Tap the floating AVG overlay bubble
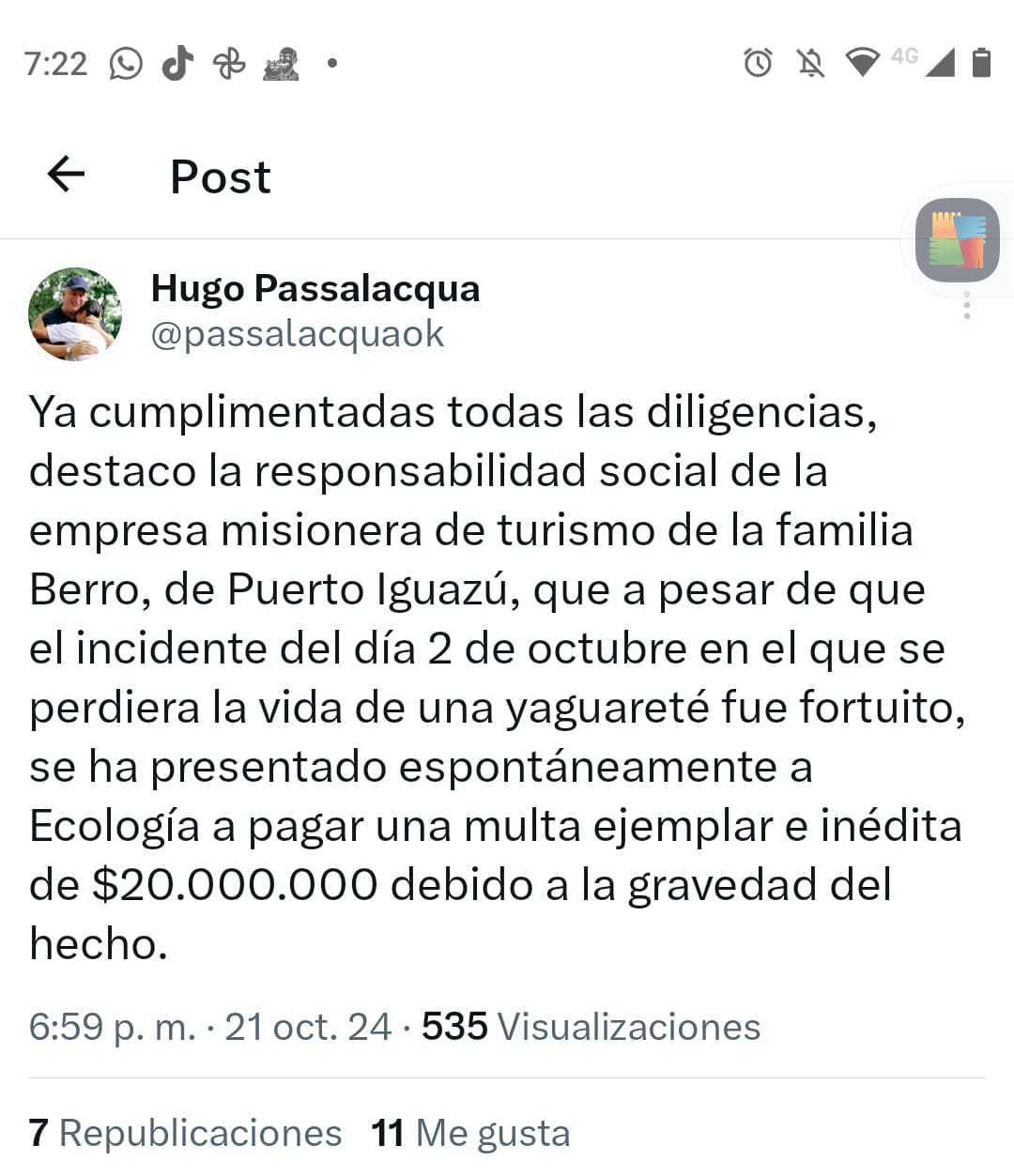This screenshot has width=1014, height=1176. click(x=957, y=240)
